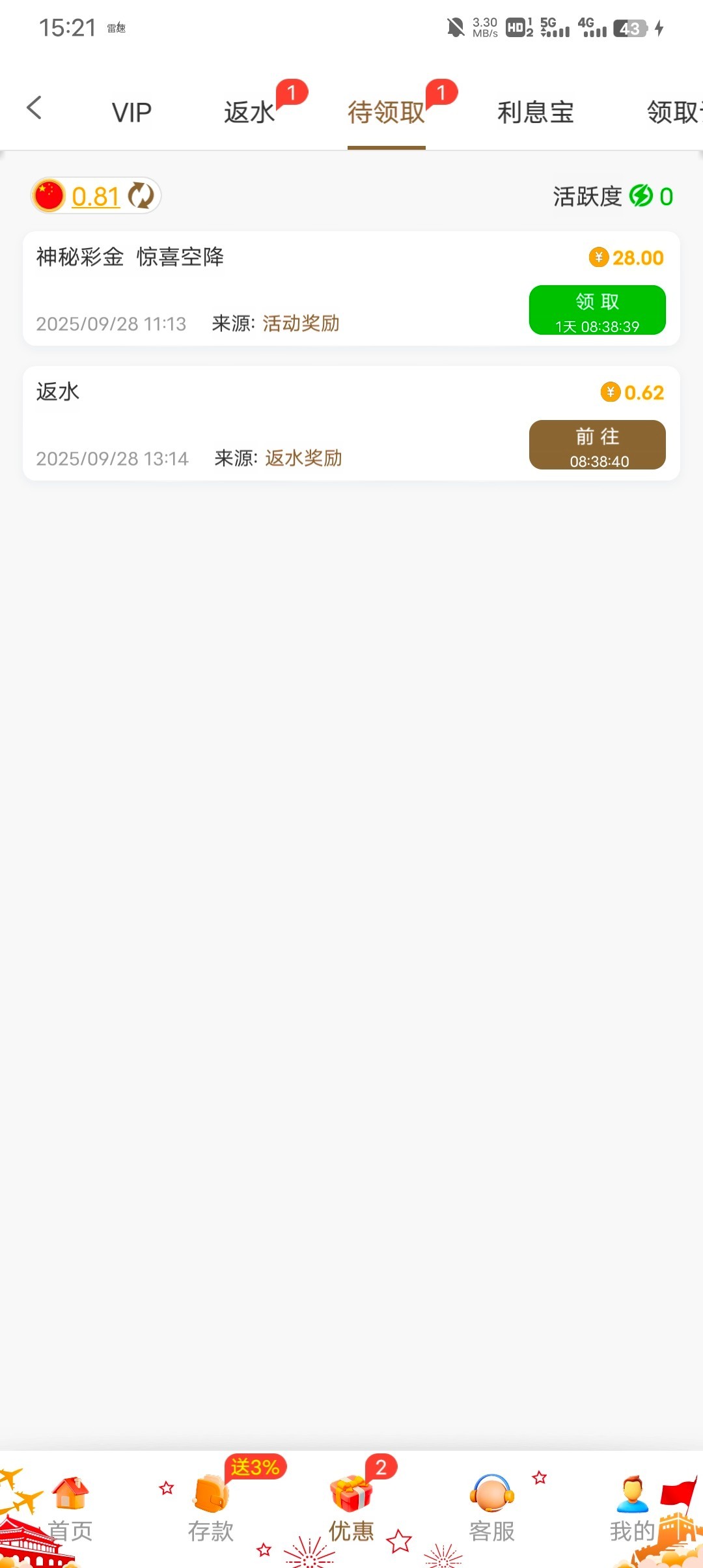The height and width of the screenshot is (1568, 703).
Task: Switch to the VIP tab
Action: point(131,113)
